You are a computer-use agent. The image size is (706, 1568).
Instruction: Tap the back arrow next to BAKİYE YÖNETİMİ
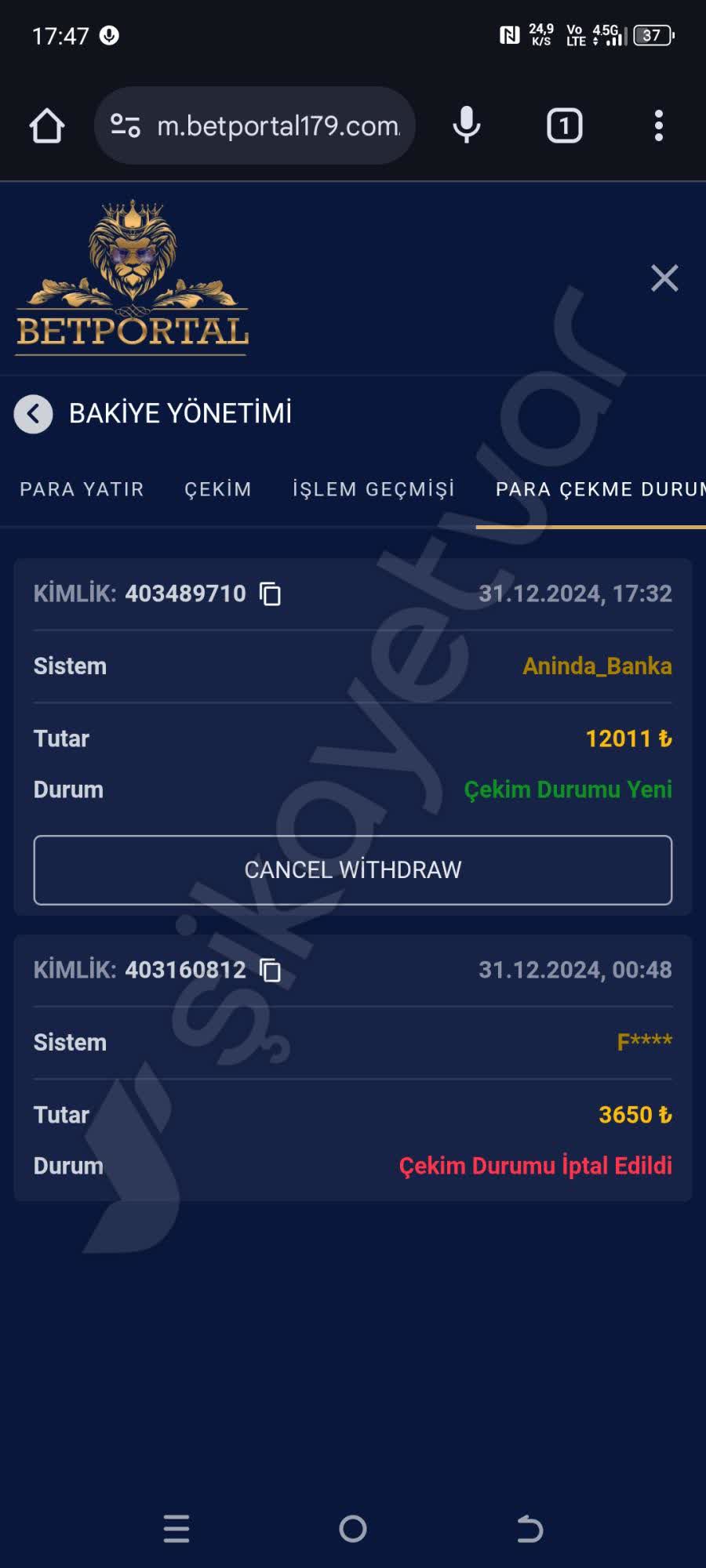(x=33, y=413)
